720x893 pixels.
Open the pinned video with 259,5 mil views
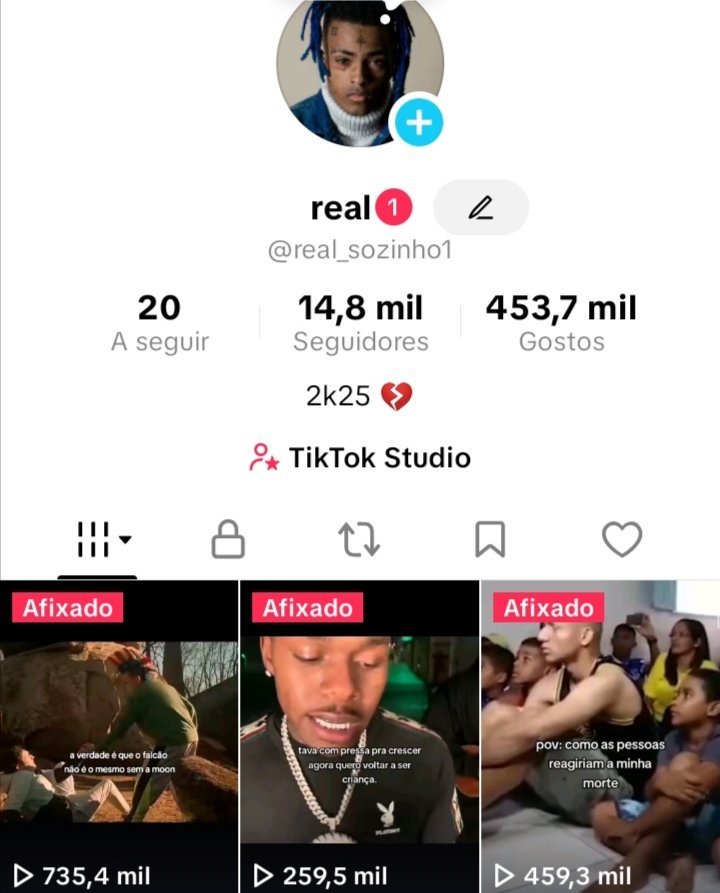coord(360,735)
